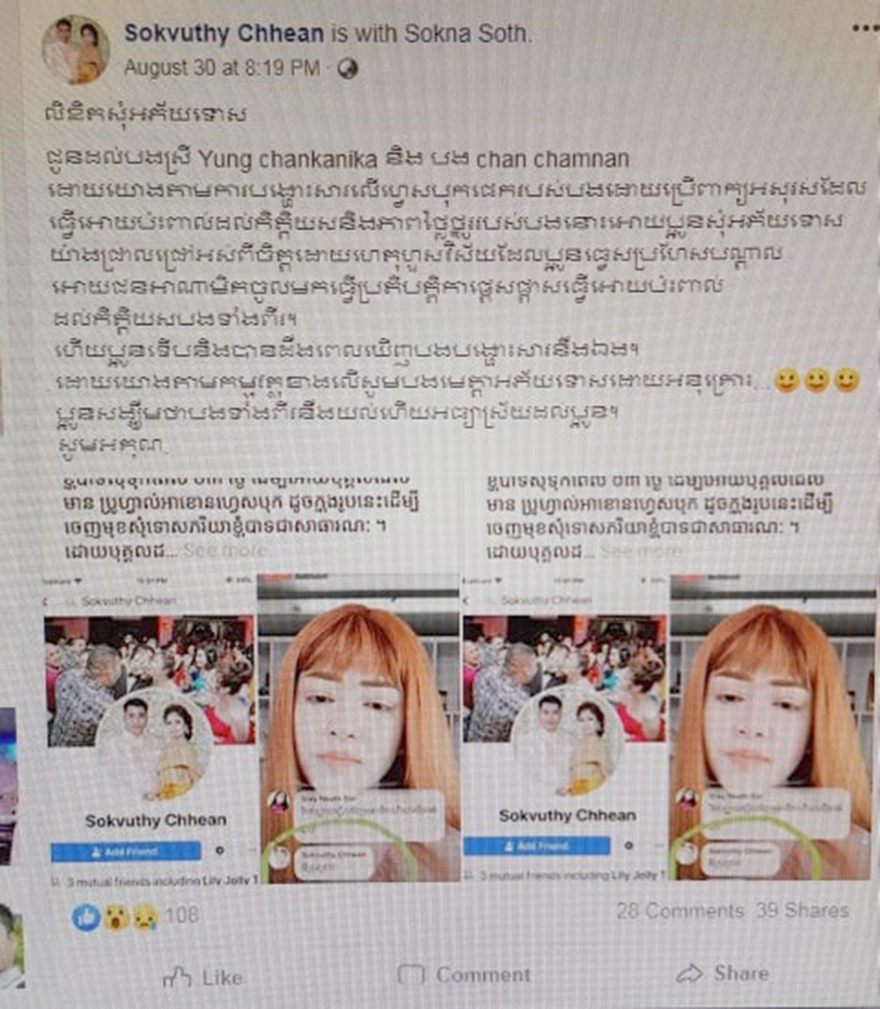Open the August 30 timestamp link
The width and height of the screenshot is (880, 1009).
click(x=222, y=68)
